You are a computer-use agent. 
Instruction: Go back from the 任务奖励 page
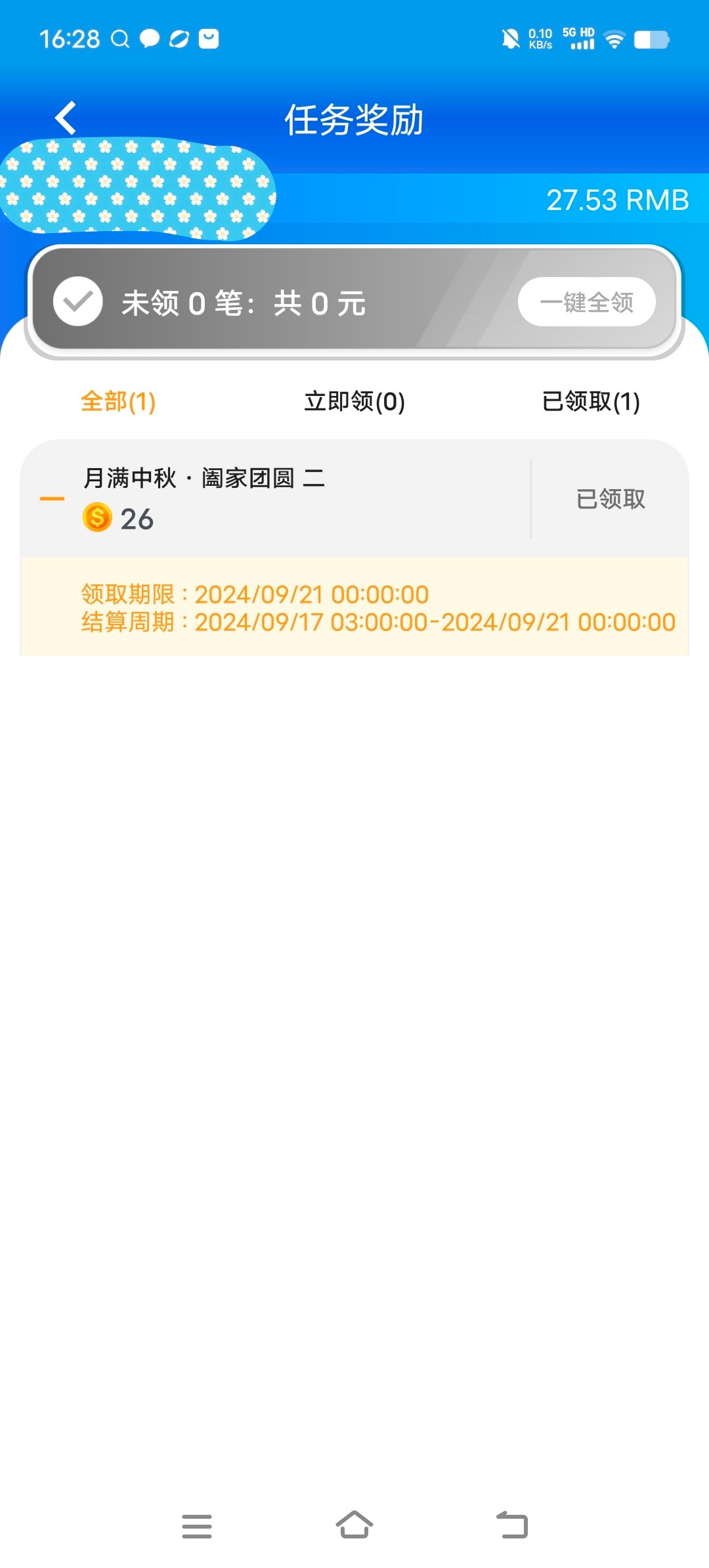coord(66,118)
